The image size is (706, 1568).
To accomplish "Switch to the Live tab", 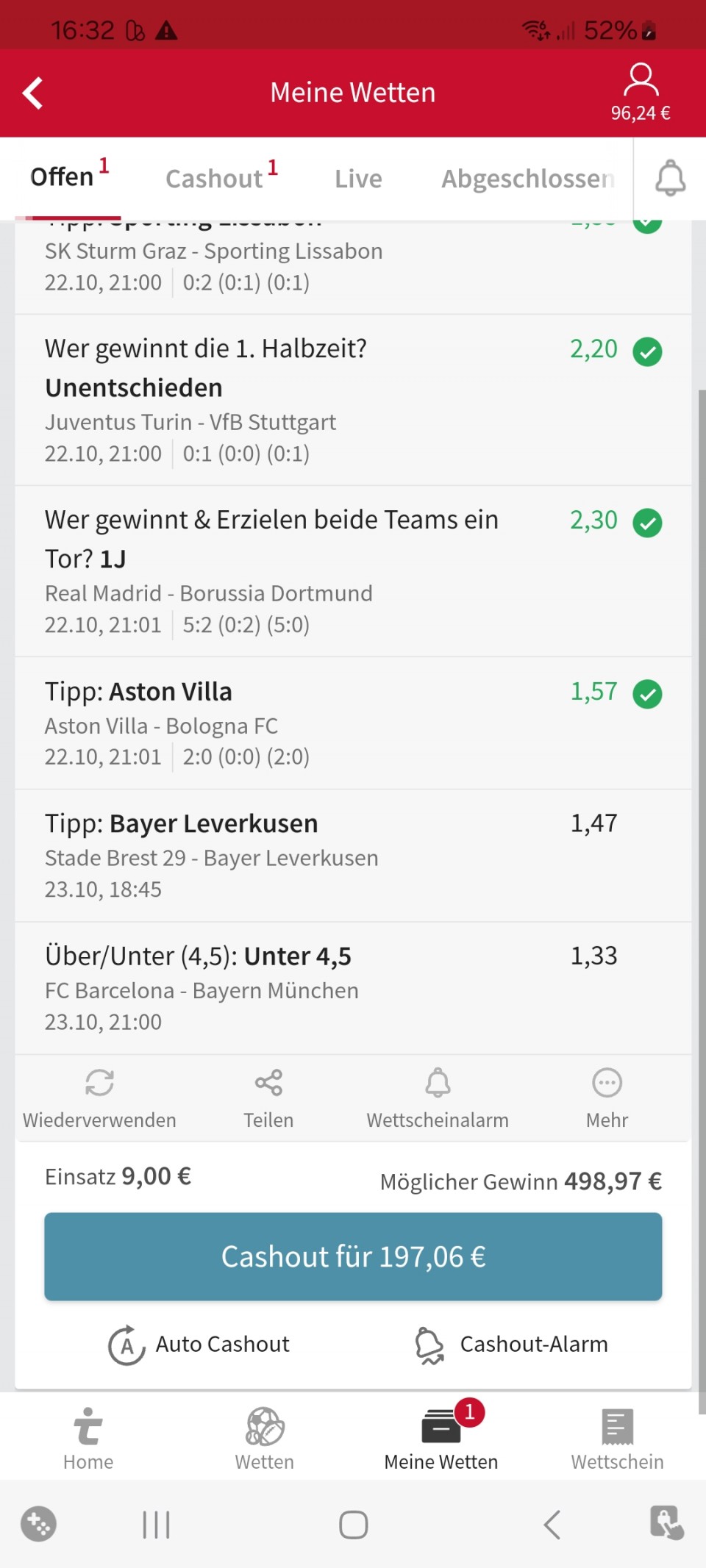I will (358, 179).
